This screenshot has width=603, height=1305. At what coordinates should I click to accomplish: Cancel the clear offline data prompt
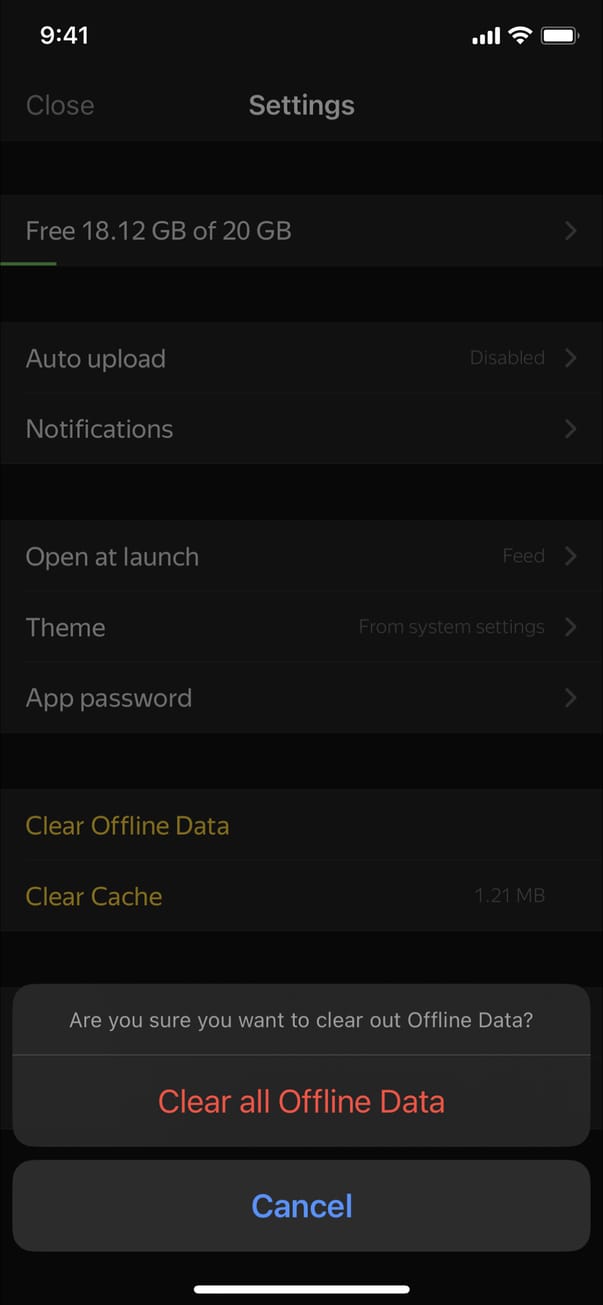pos(301,1205)
